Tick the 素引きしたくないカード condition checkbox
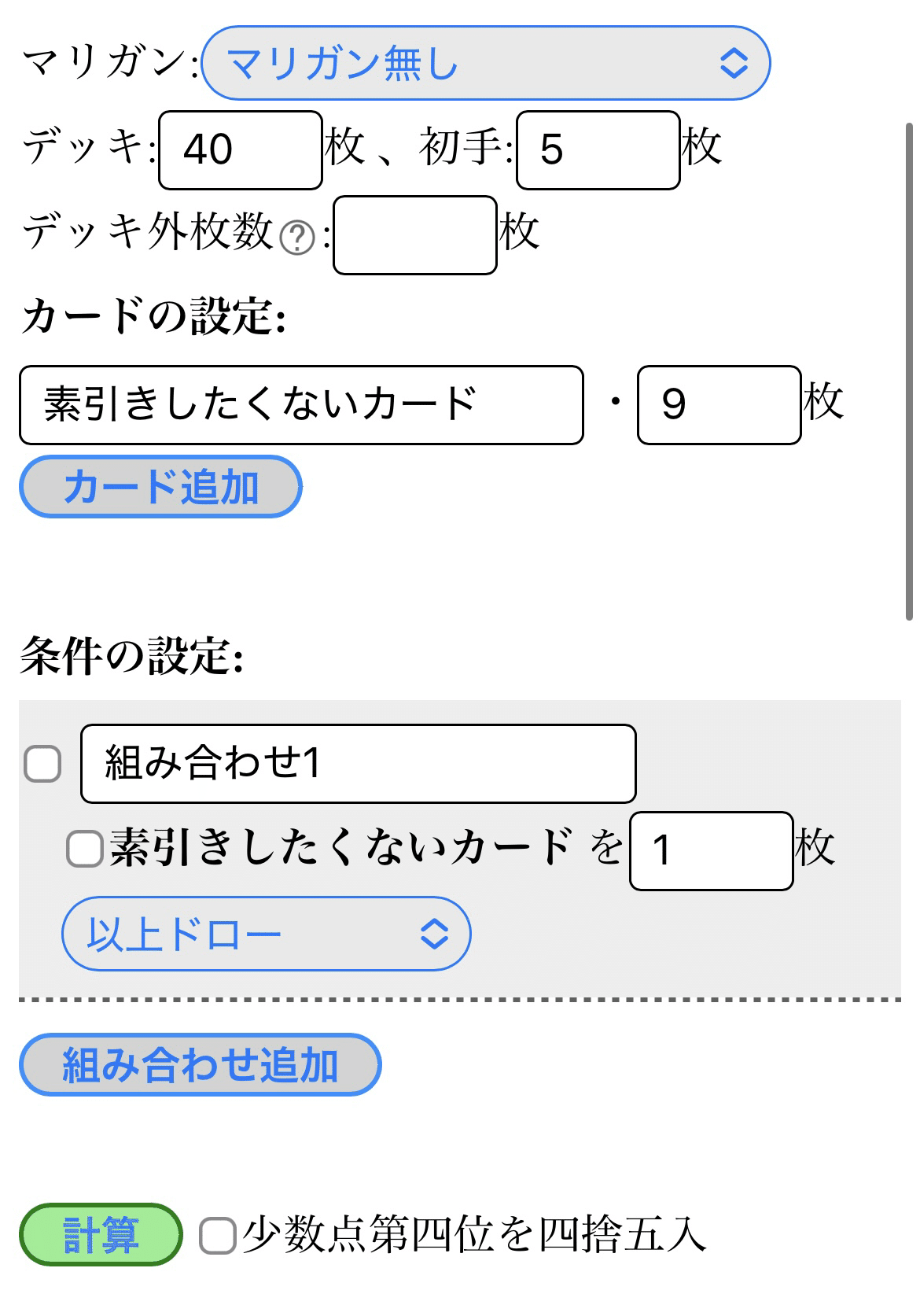 click(84, 850)
